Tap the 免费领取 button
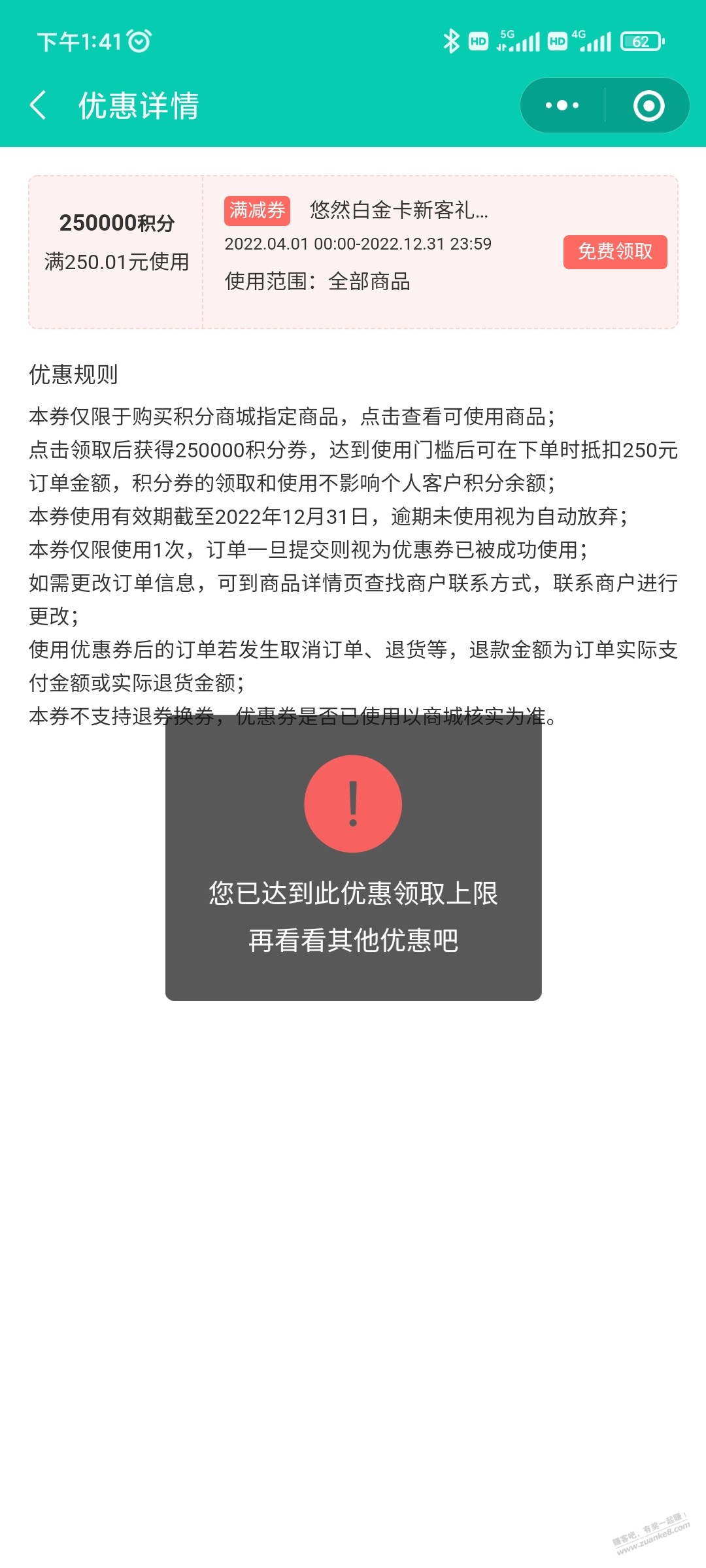Viewport: 706px width, 1568px height. [x=615, y=252]
